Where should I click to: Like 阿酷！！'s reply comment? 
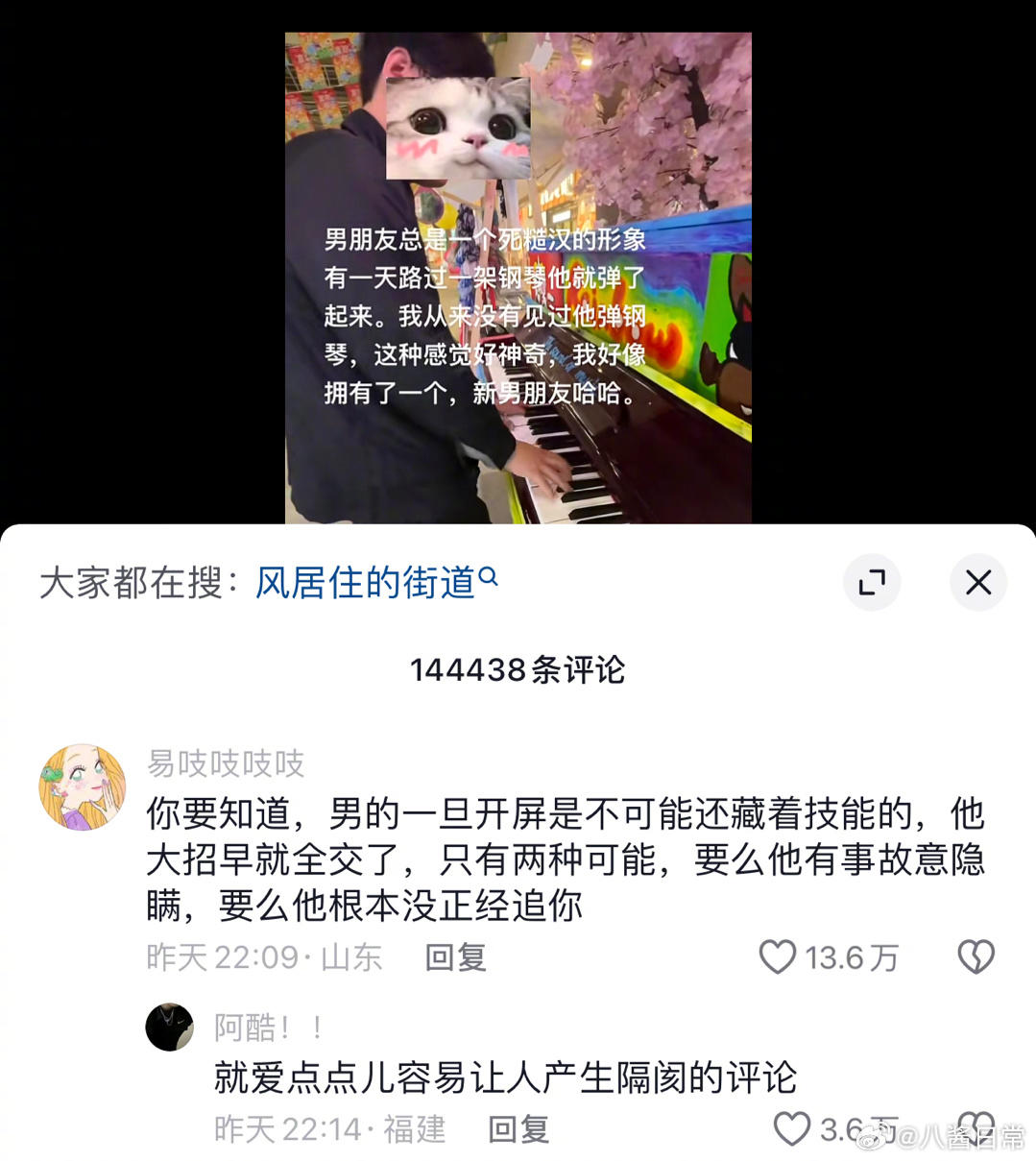click(x=792, y=1128)
